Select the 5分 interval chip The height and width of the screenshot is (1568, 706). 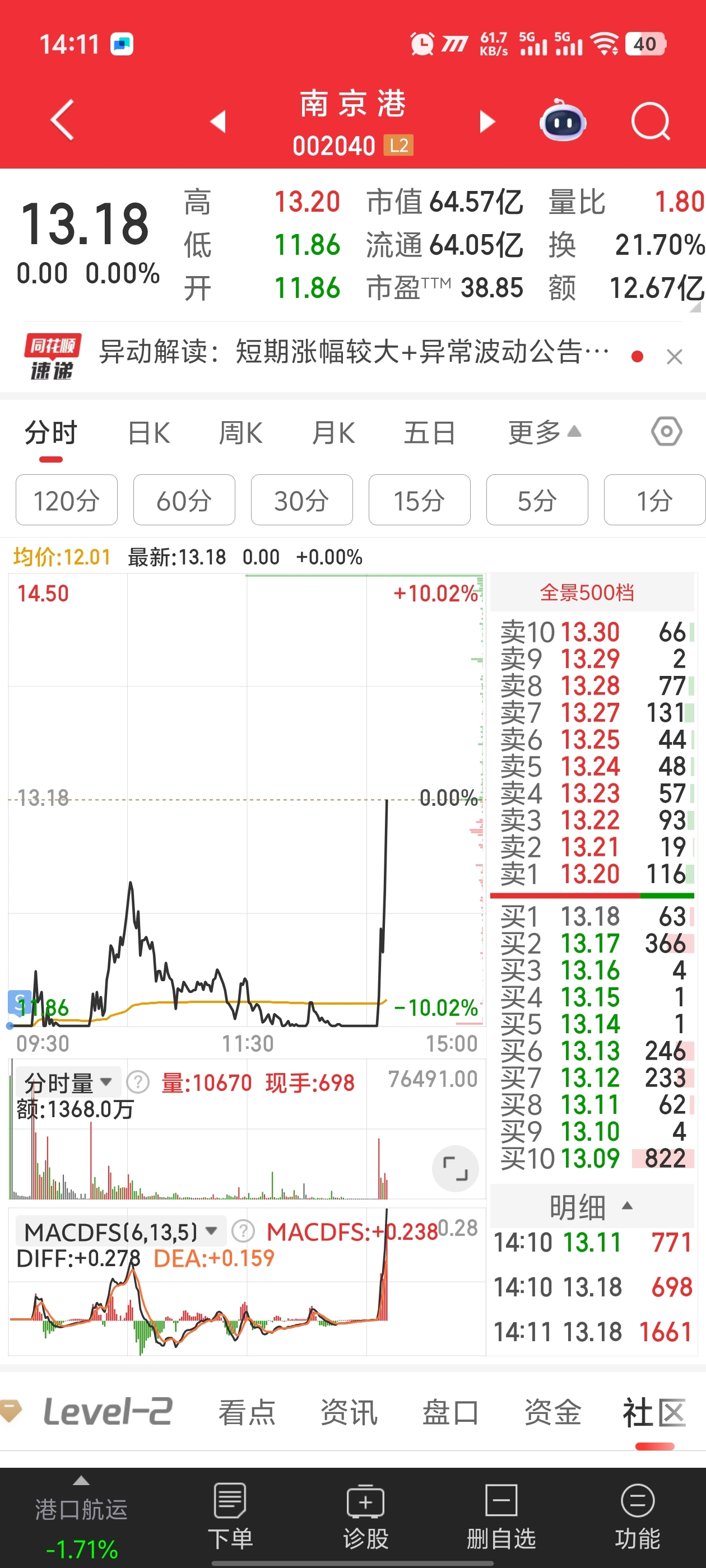(537, 500)
